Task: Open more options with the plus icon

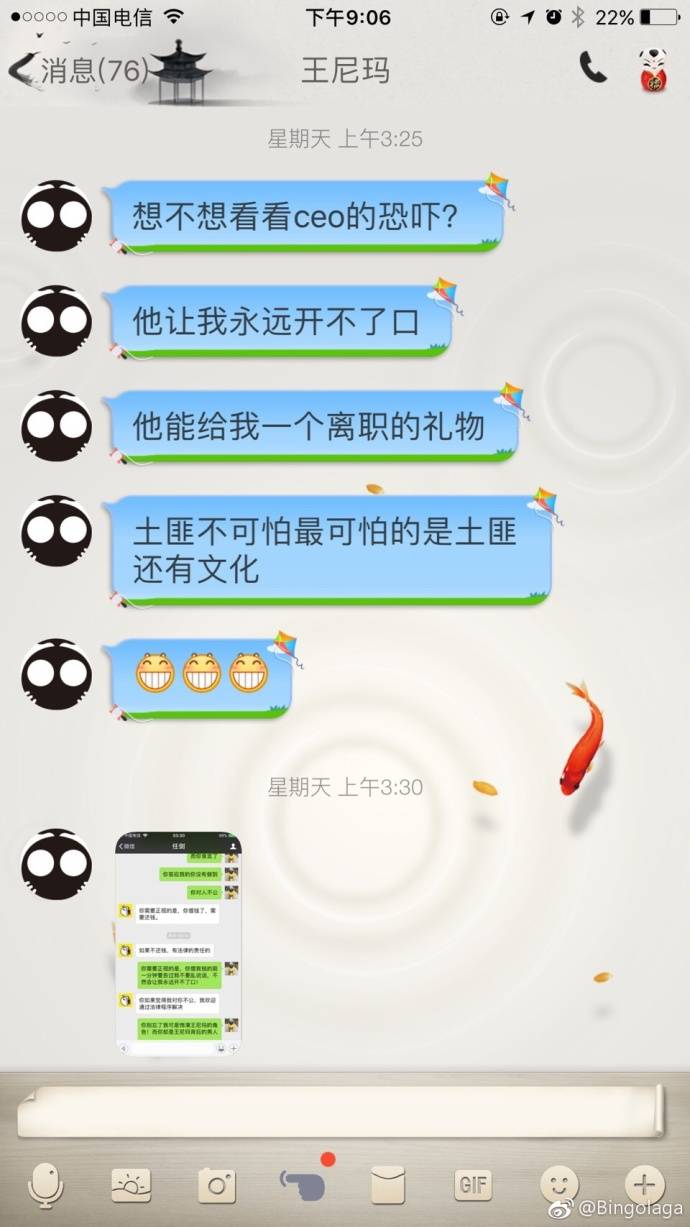Action: coord(644,1186)
